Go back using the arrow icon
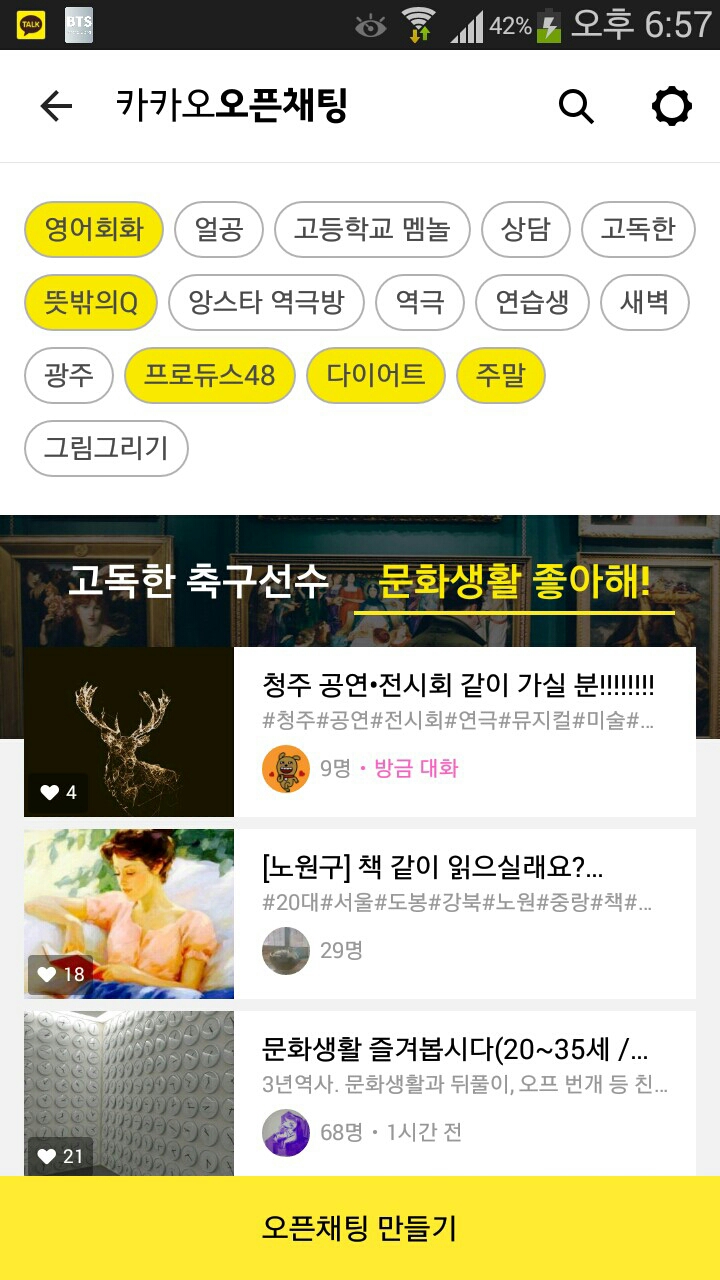 [56, 106]
